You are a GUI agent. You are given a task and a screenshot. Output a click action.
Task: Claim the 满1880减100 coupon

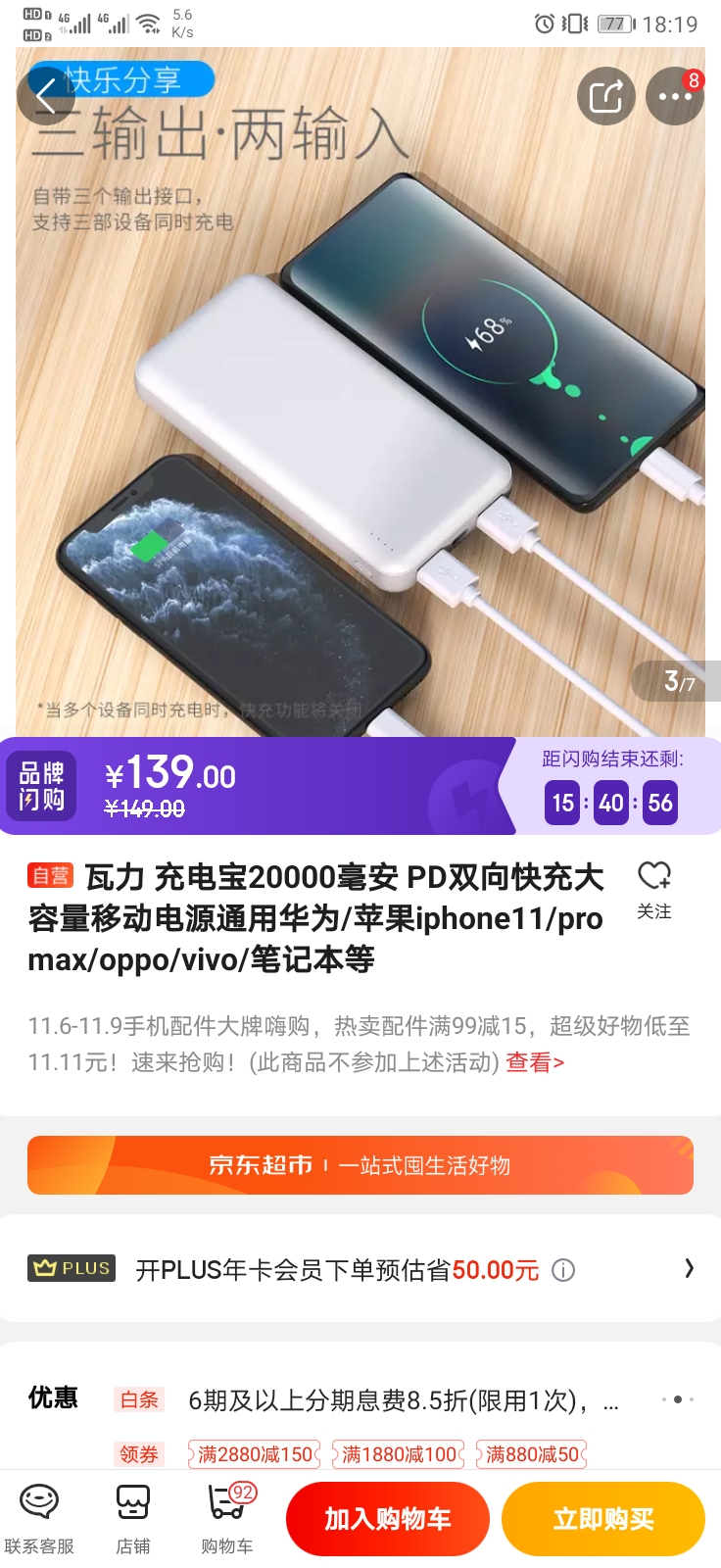(x=399, y=1454)
